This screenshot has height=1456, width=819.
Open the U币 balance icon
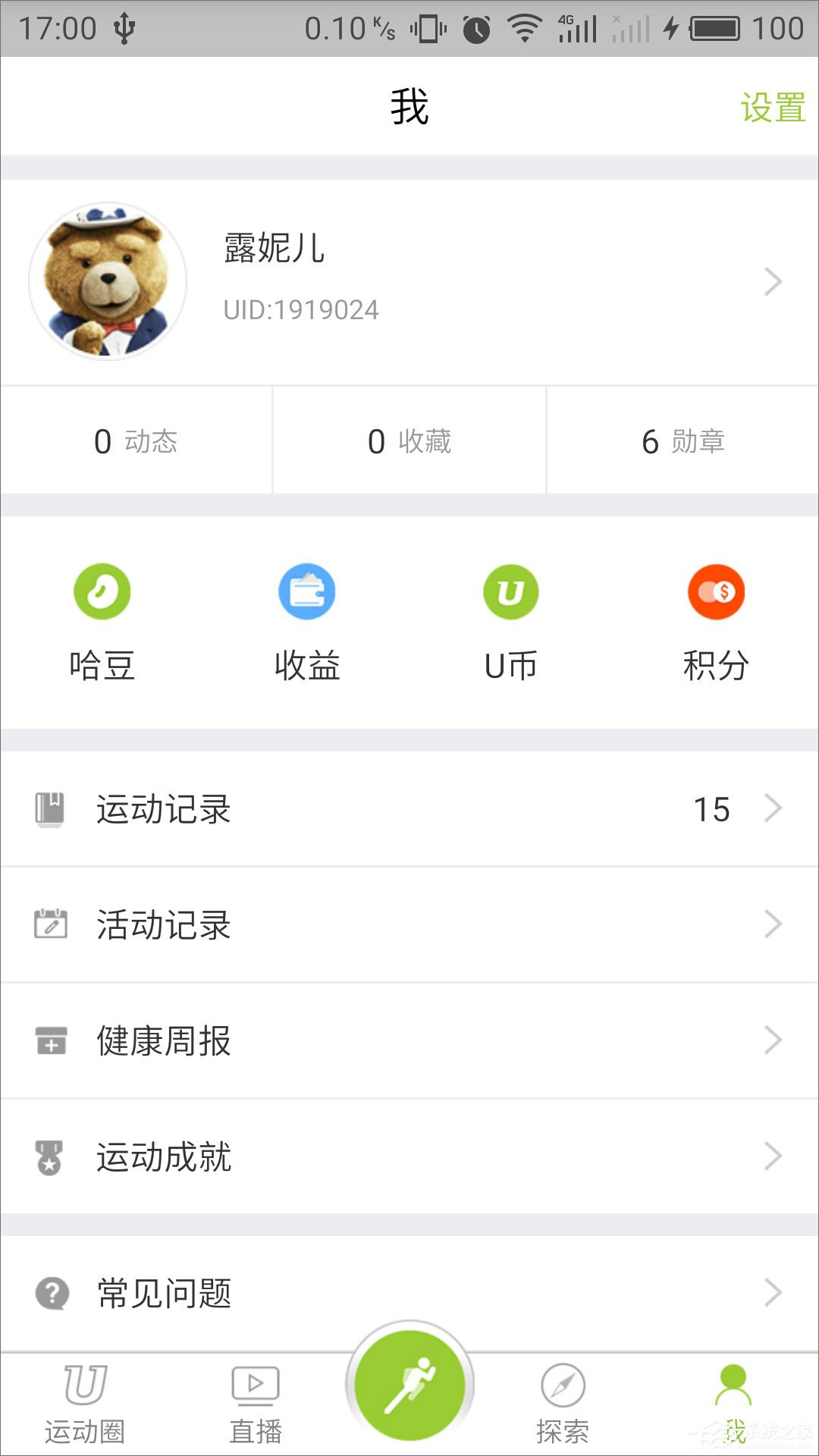(512, 591)
